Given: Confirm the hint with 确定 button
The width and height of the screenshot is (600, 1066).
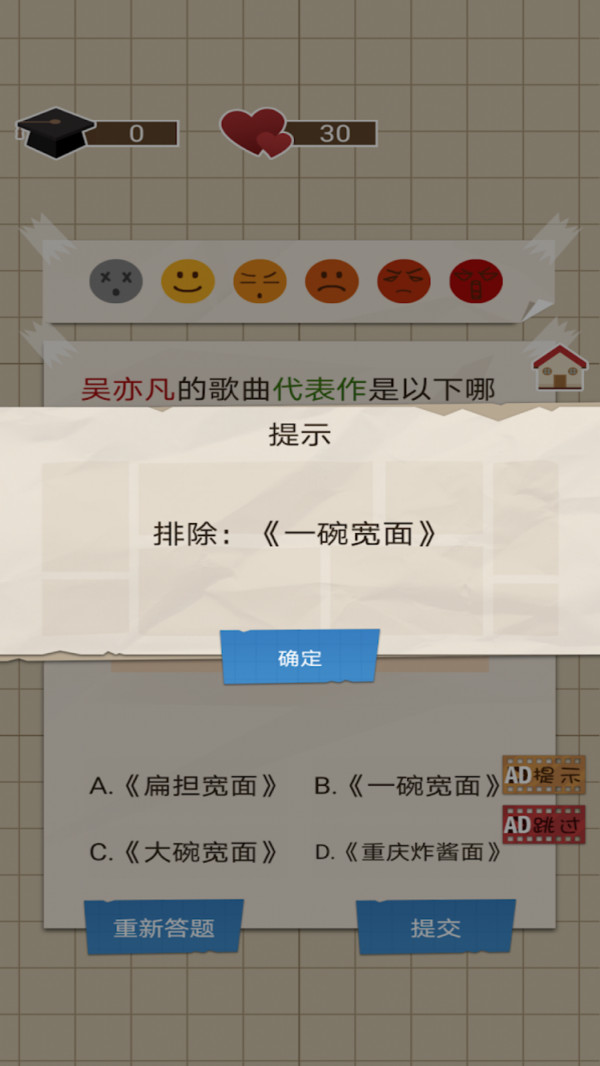Looking at the screenshot, I should tap(300, 657).
